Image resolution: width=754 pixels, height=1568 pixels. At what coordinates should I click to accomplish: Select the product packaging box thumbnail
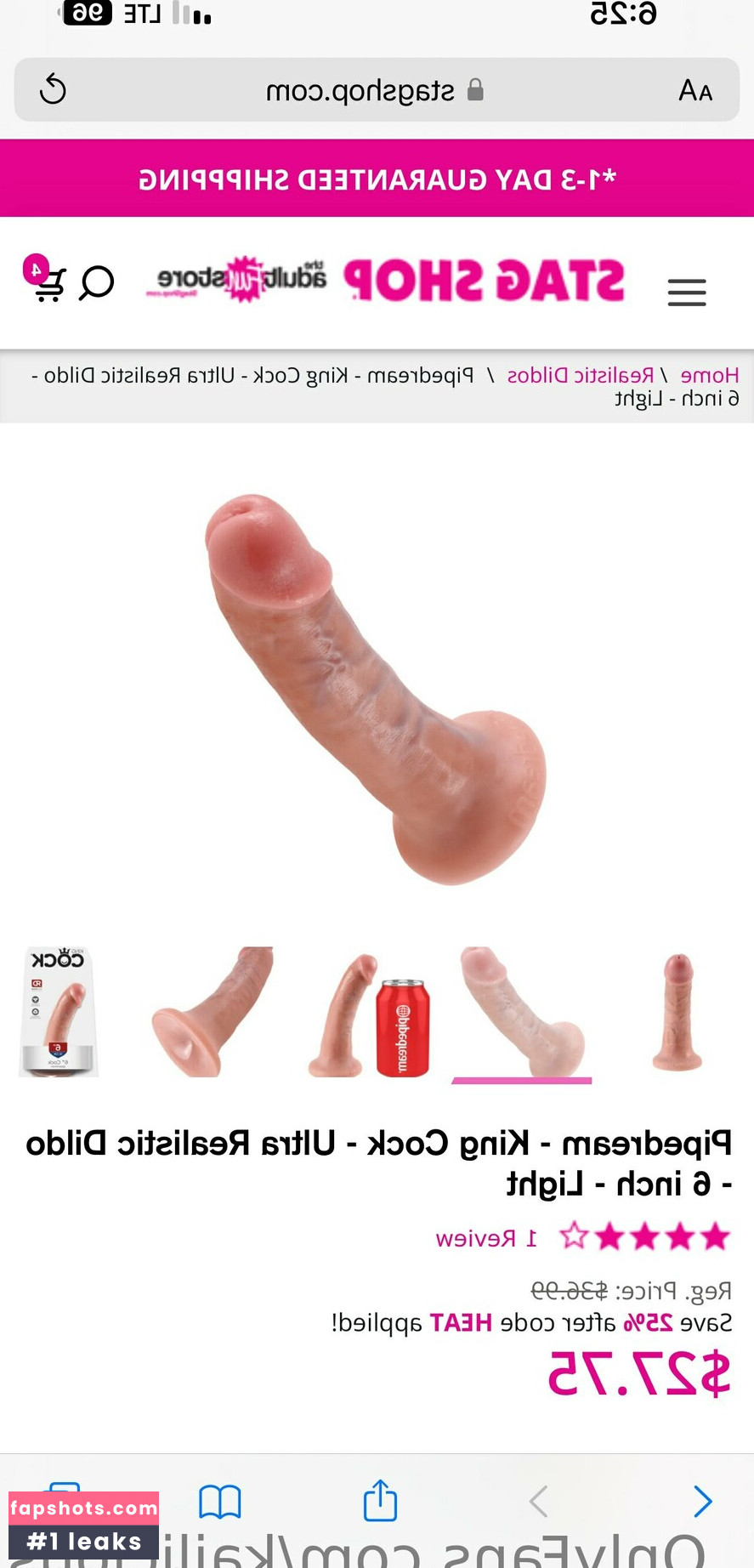click(59, 1011)
